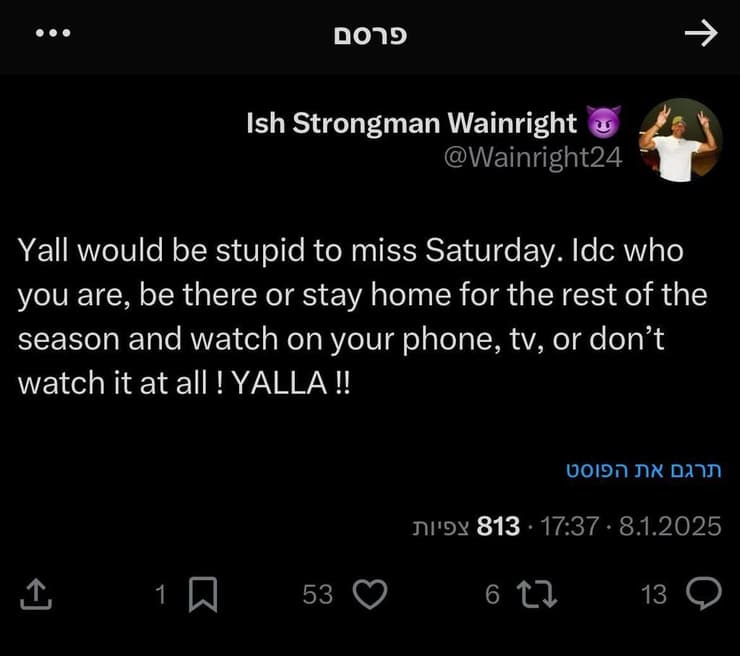Open the three-dot overflow menu
740x656 pixels.
[x=51, y=33]
